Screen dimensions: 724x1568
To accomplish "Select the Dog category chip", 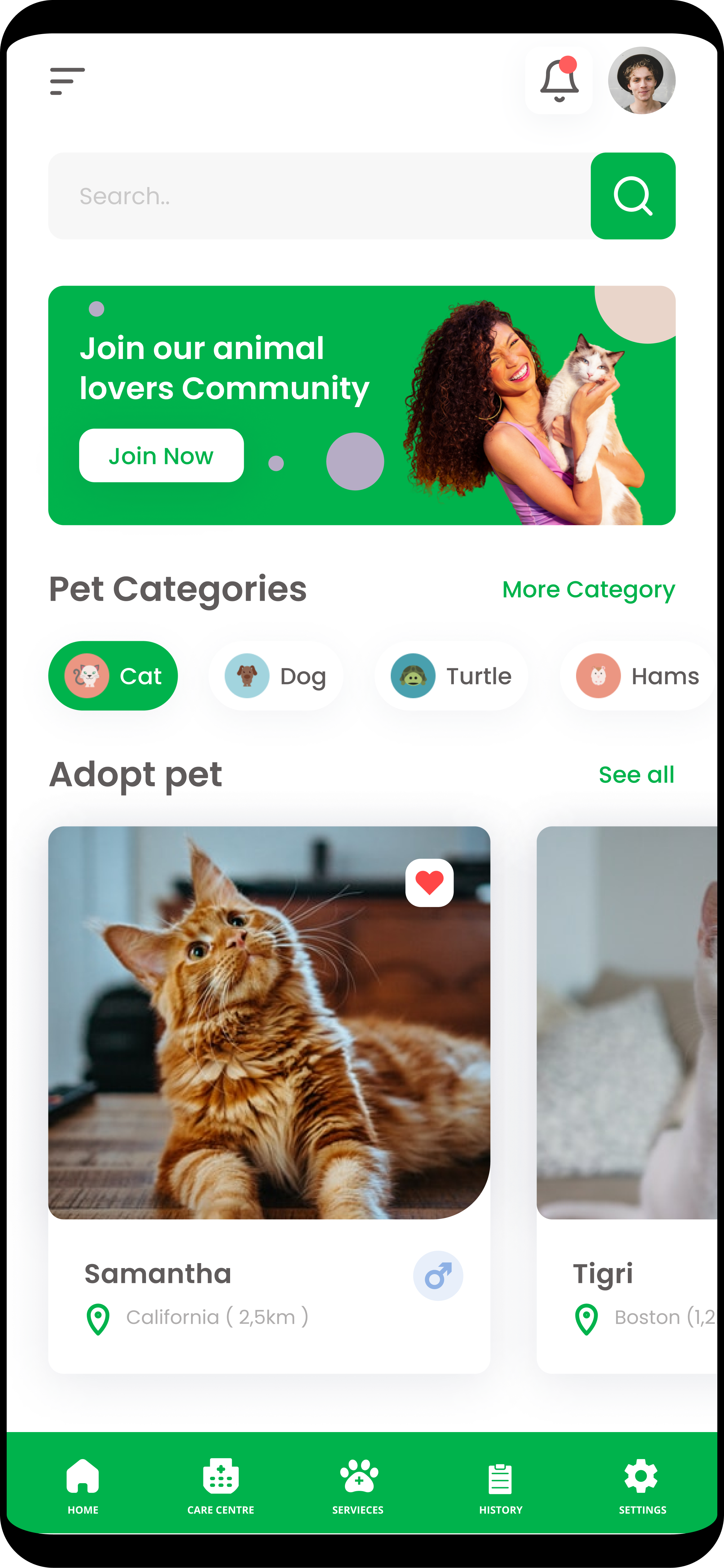I will [x=276, y=676].
